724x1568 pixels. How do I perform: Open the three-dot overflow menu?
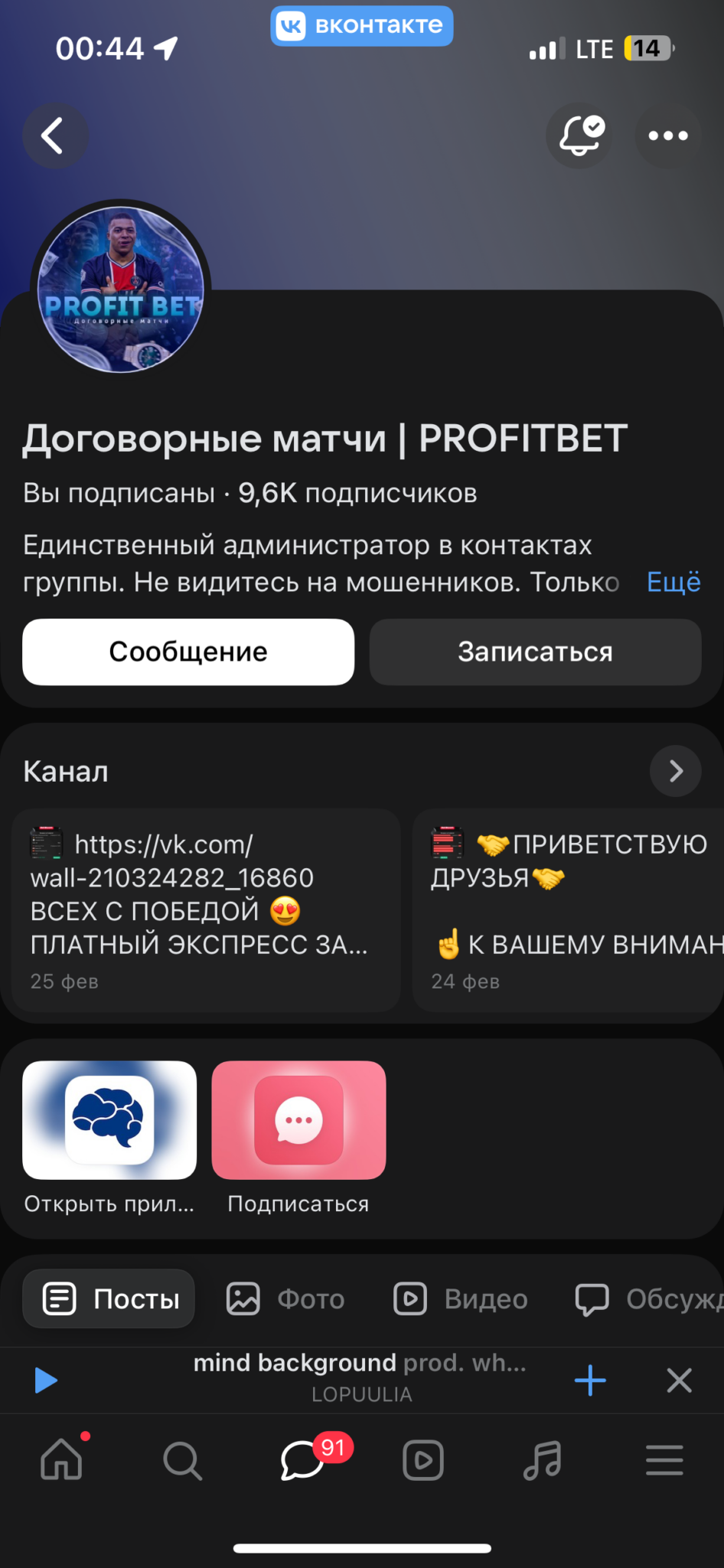tap(667, 136)
